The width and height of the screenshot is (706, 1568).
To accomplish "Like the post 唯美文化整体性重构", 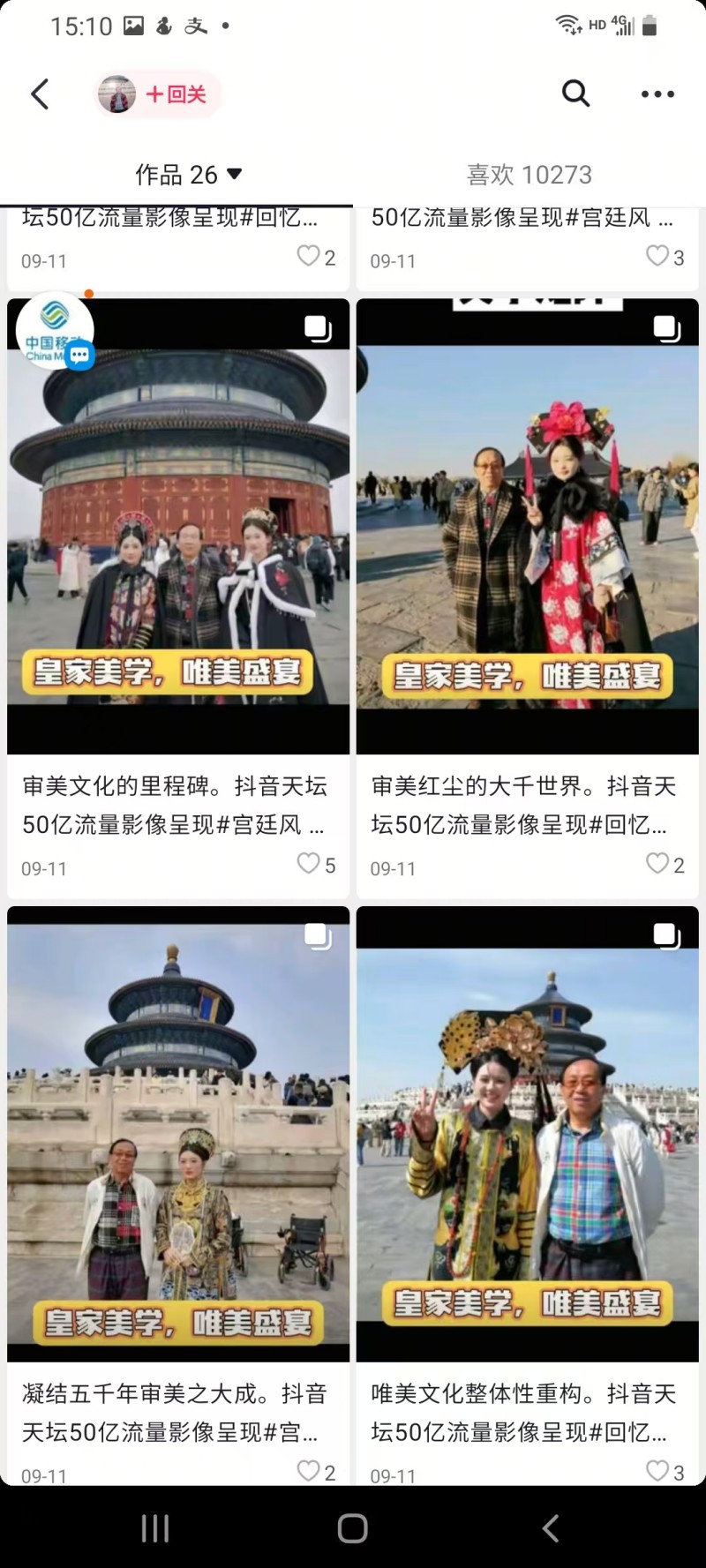I will 657,1470.
